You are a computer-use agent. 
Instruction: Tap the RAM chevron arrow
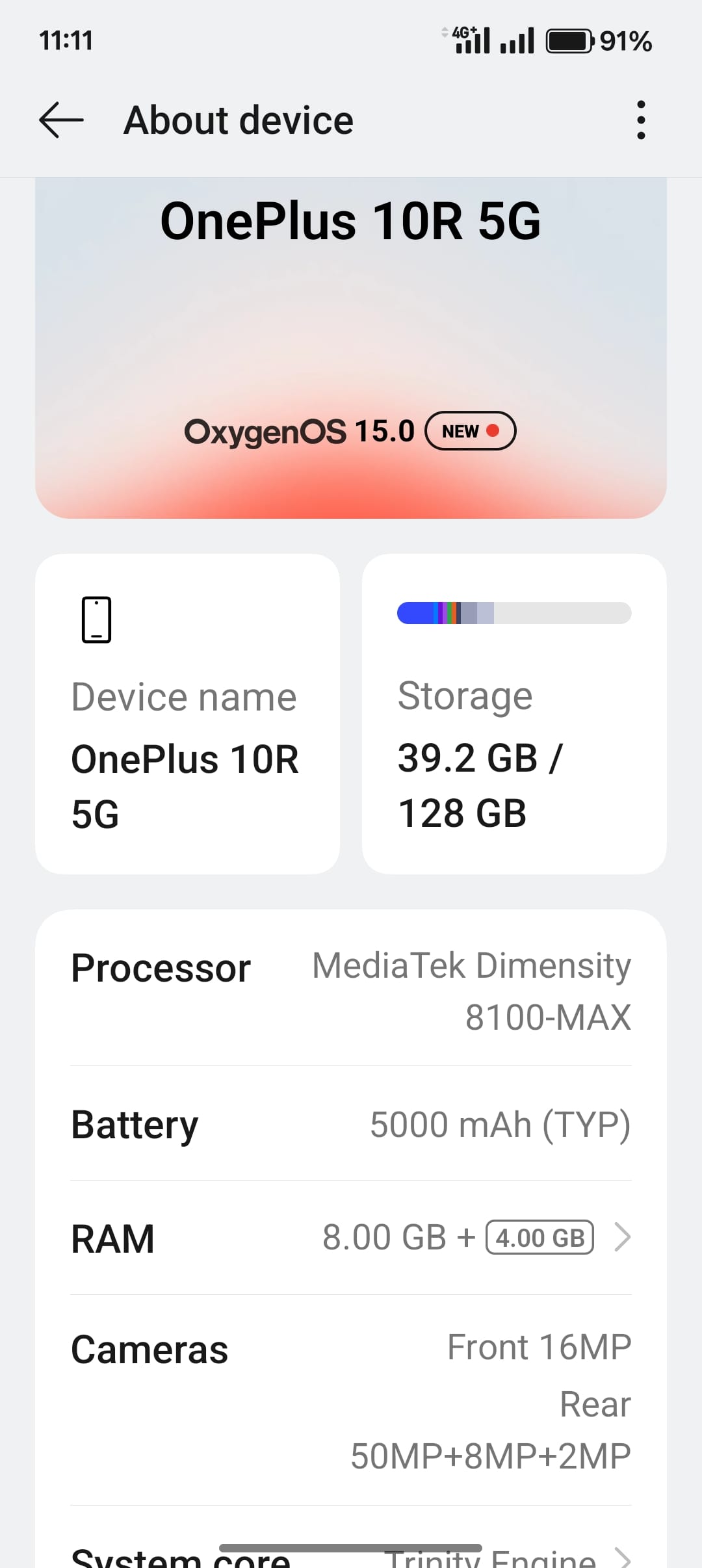click(623, 1238)
